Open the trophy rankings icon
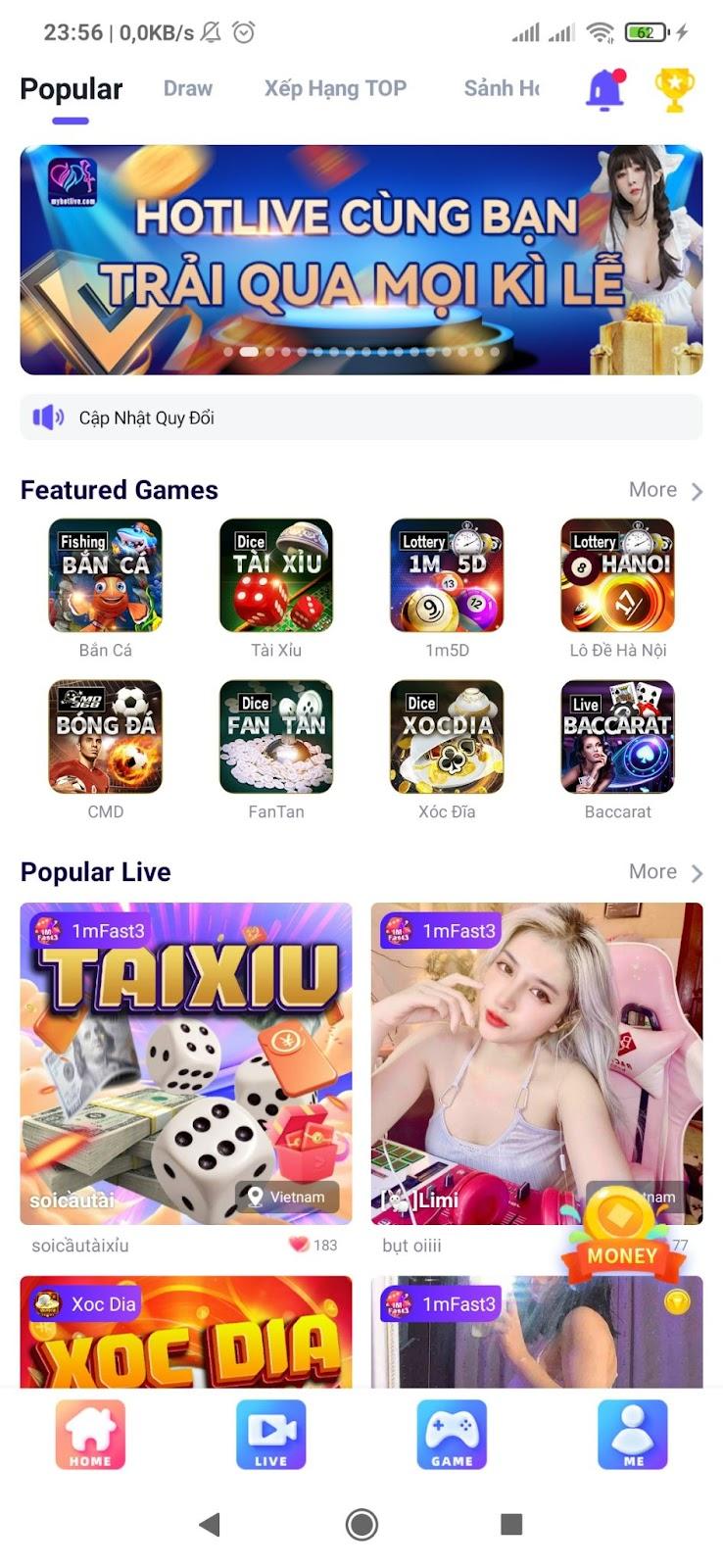Image resolution: width=723 pixels, height=1568 pixels. [x=674, y=89]
